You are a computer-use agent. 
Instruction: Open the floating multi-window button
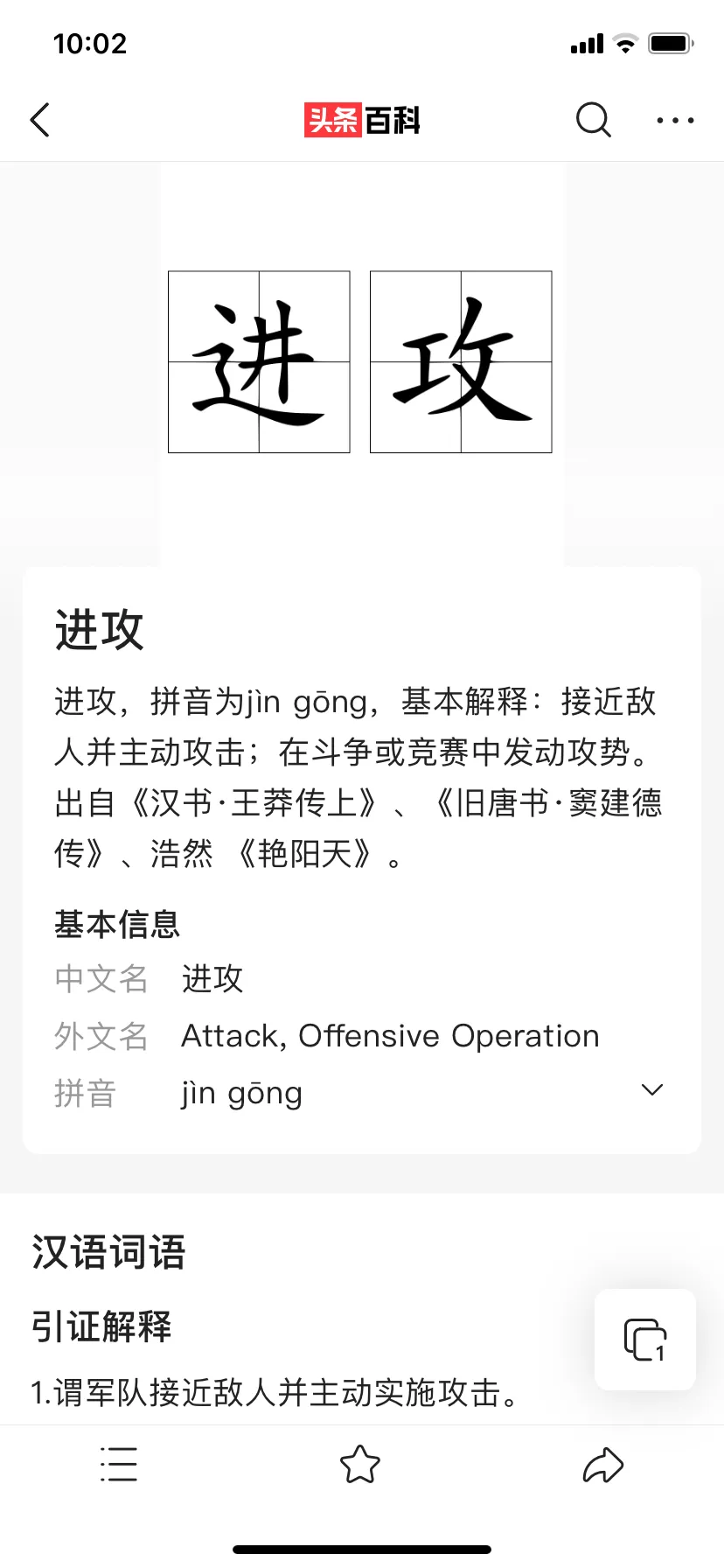coord(645,1340)
